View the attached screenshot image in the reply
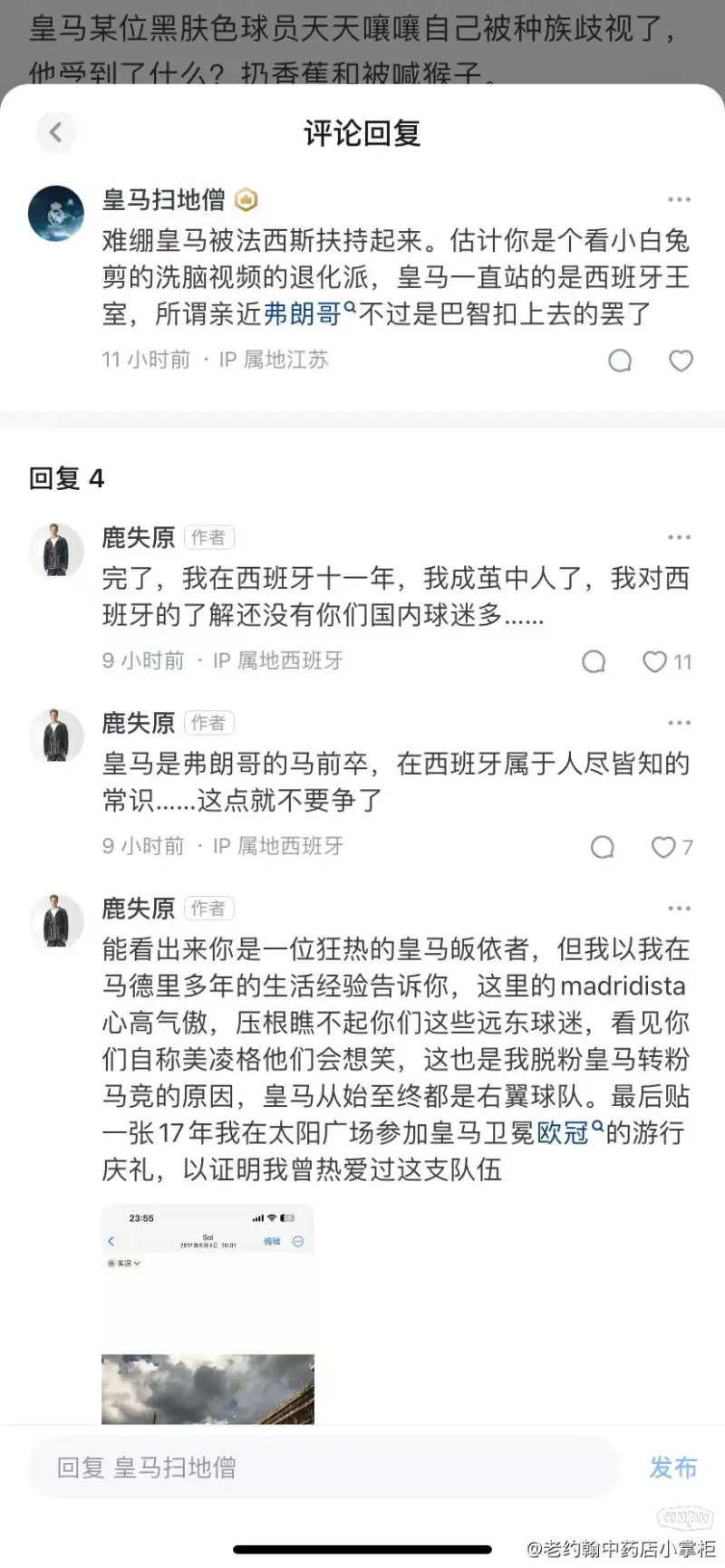This screenshot has height=1568, width=725. click(x=208, y=1313)
